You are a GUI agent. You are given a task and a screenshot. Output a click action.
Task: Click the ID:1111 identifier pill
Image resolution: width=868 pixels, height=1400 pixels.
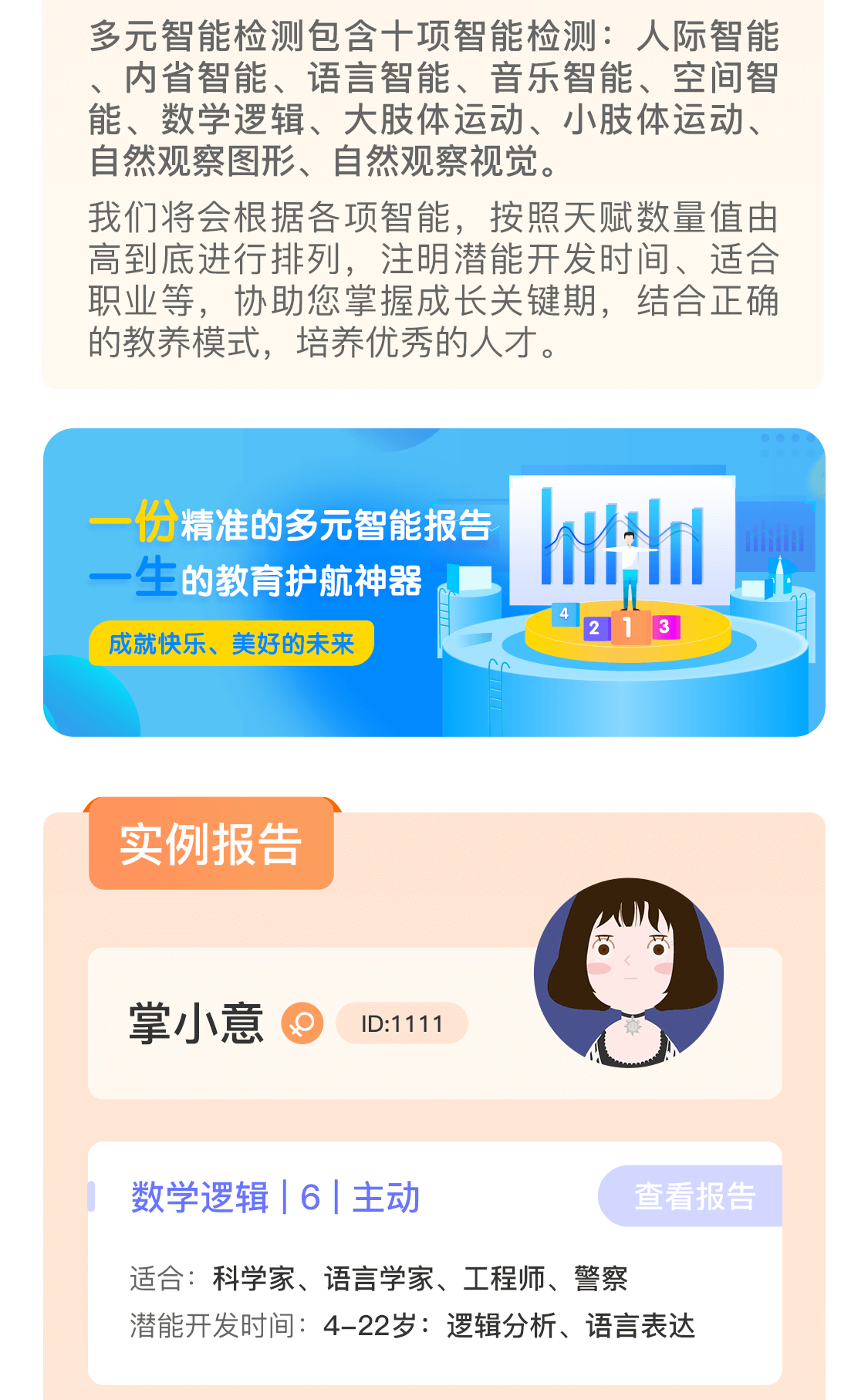pyautogui.click(x=402, y=1023)
